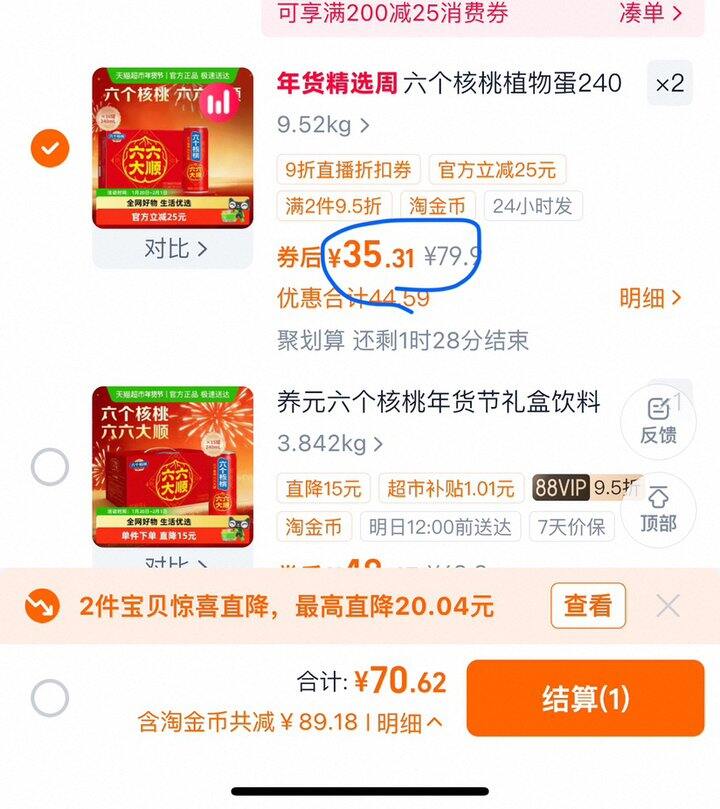Open the 养元六个核桃年货节礼盒 product image

173,467
